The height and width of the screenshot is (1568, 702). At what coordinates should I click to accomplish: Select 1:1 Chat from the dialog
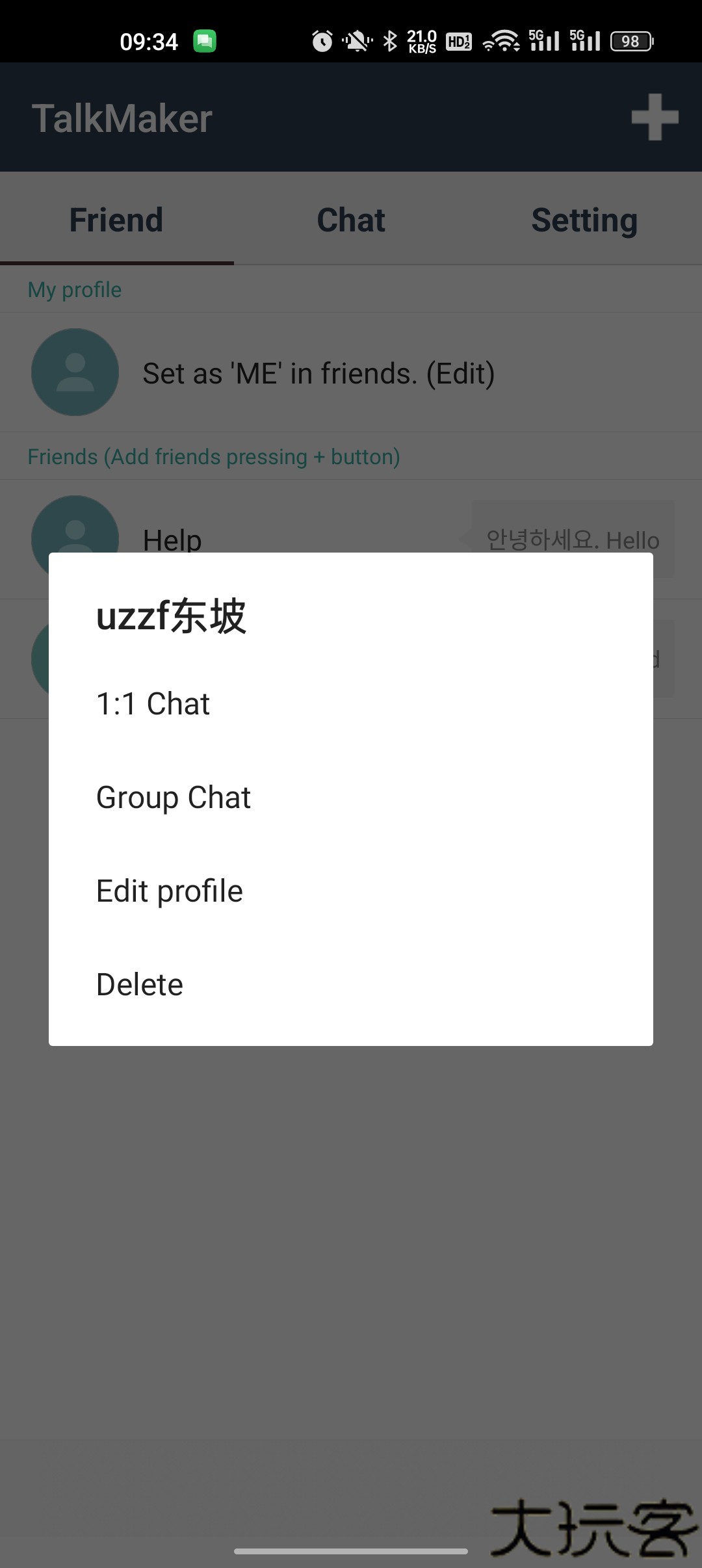152,703
